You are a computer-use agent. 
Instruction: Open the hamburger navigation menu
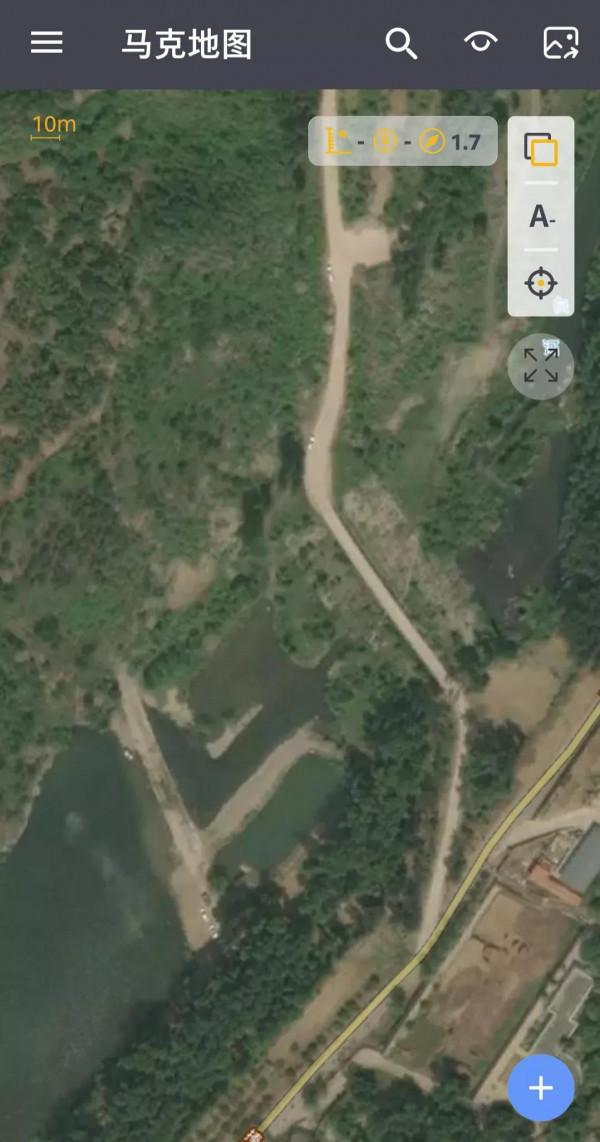coord(46,43)
